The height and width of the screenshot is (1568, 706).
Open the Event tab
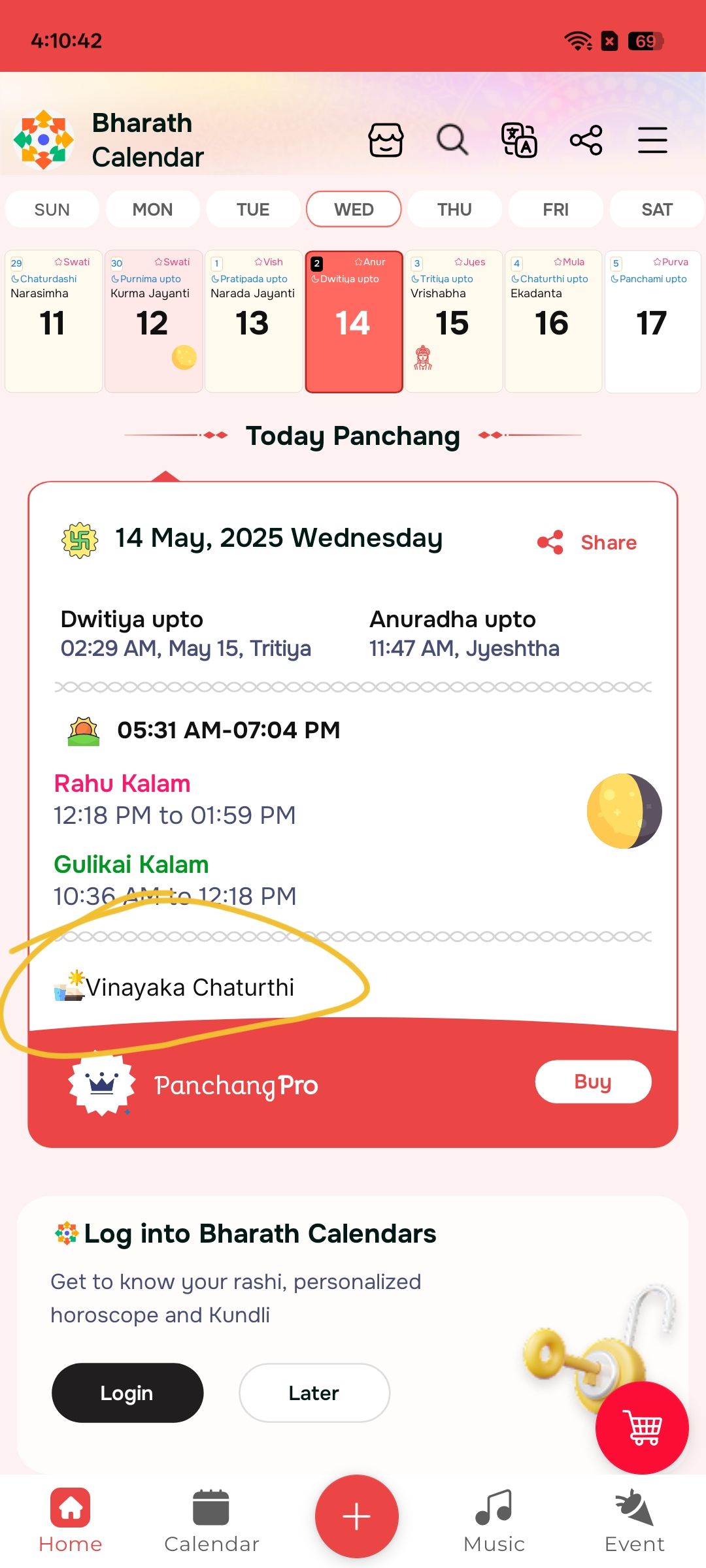click(x=634, y=1522)
